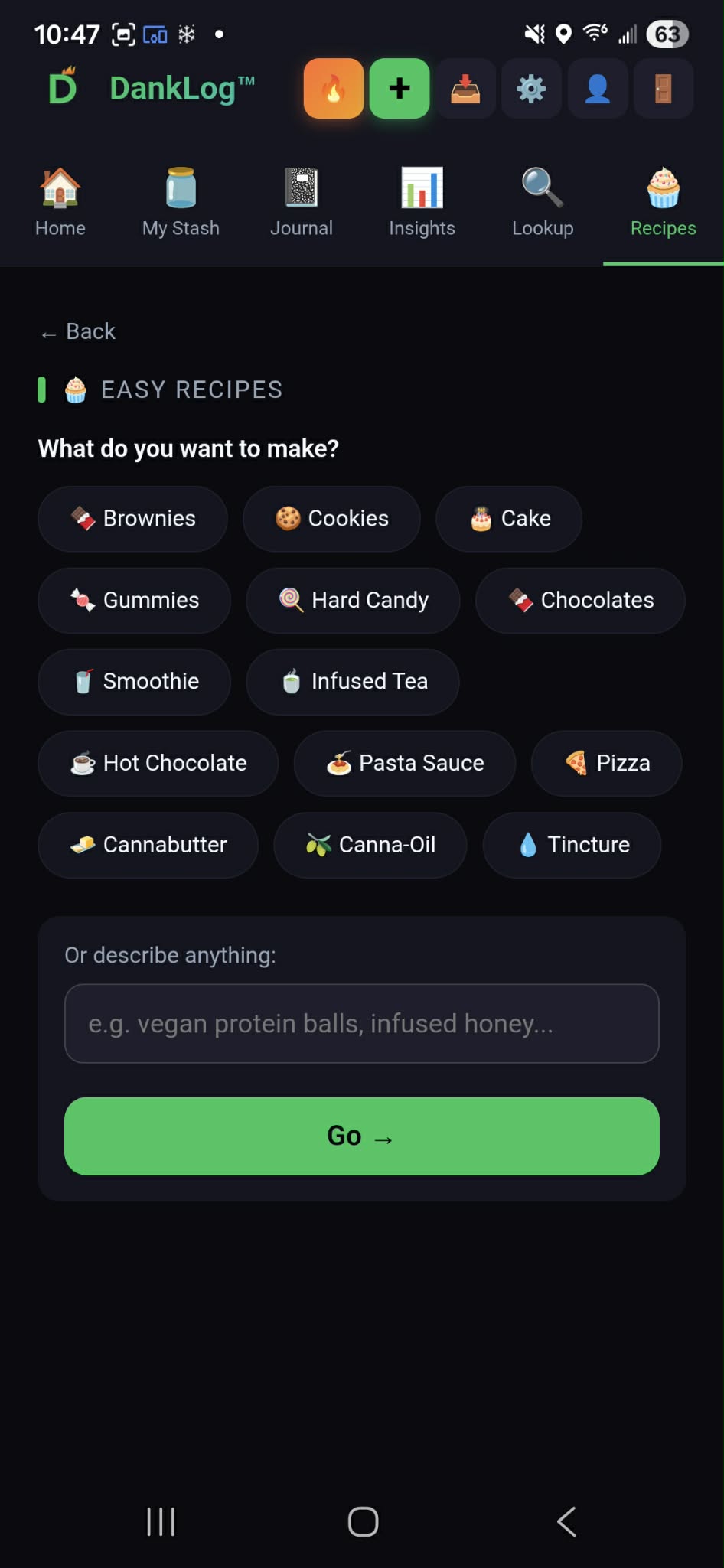Click the door exit icon
The image size is (724, 1568).
(663, 89)
